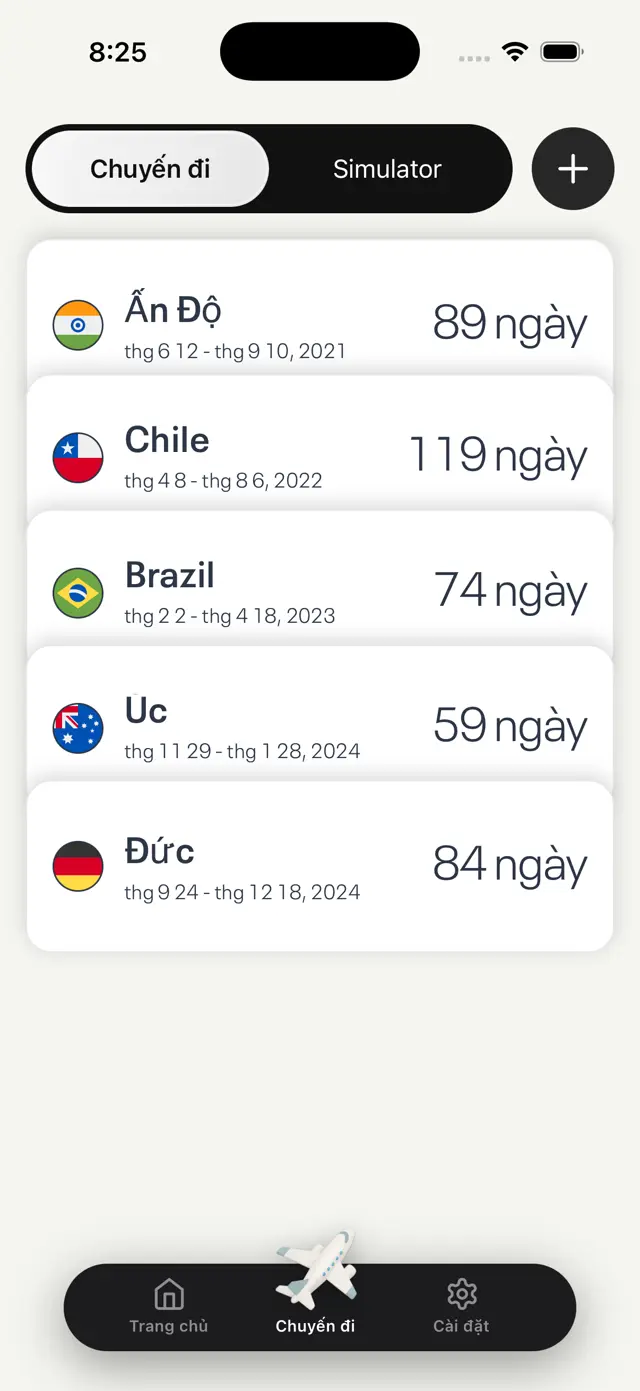This screenshot has width=640, height=1391.
Task: Select the Chuyến đi segment at top
Action: (150, 169)
